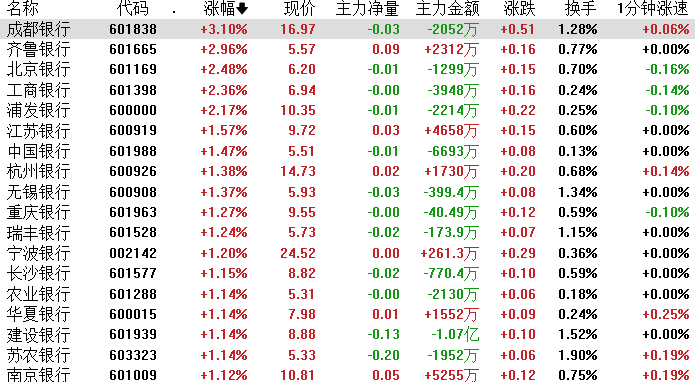
Task: Sort by 主力净量 column header
Action: click(x=367, y=8)
